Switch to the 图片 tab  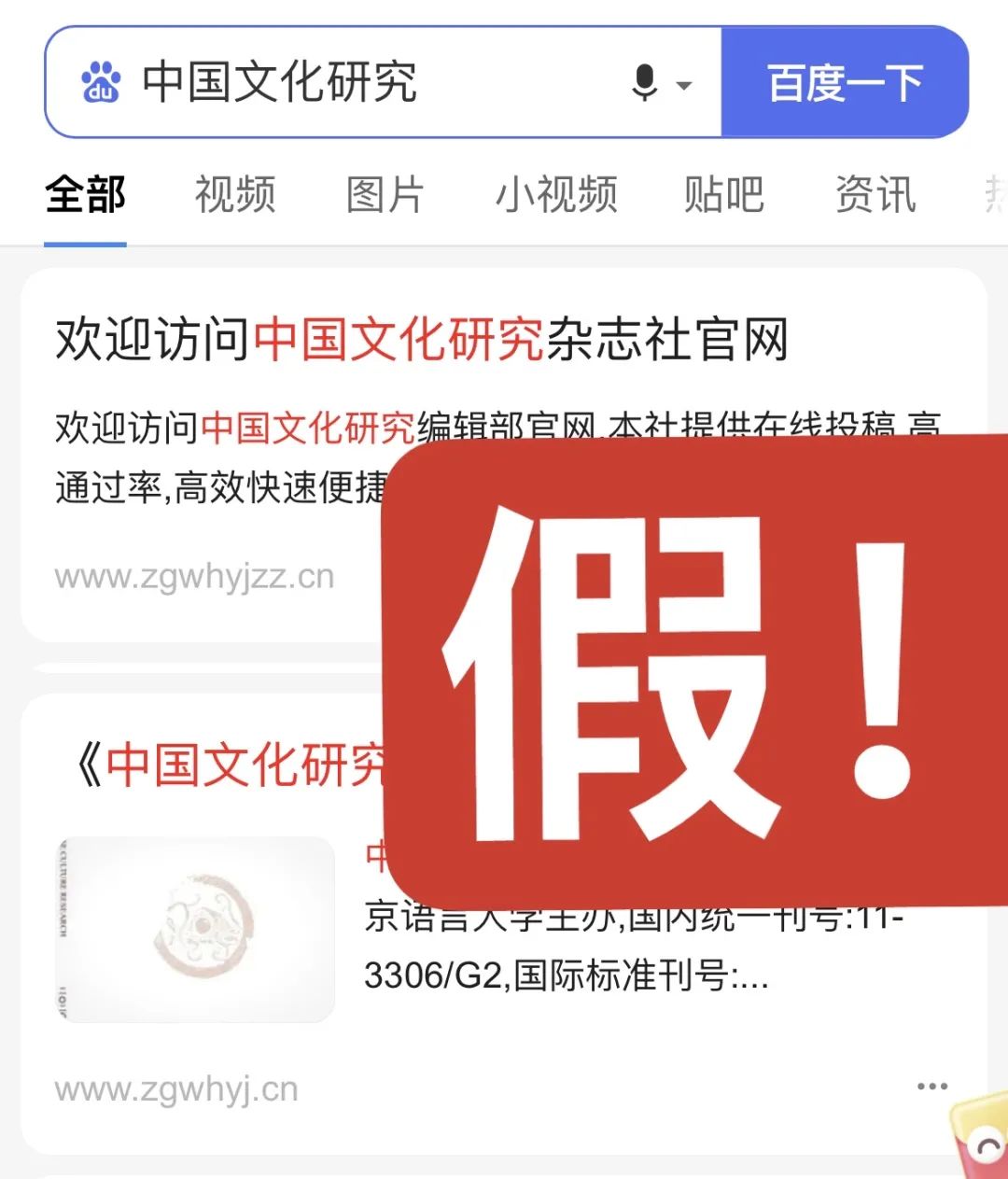coord(385,195)
